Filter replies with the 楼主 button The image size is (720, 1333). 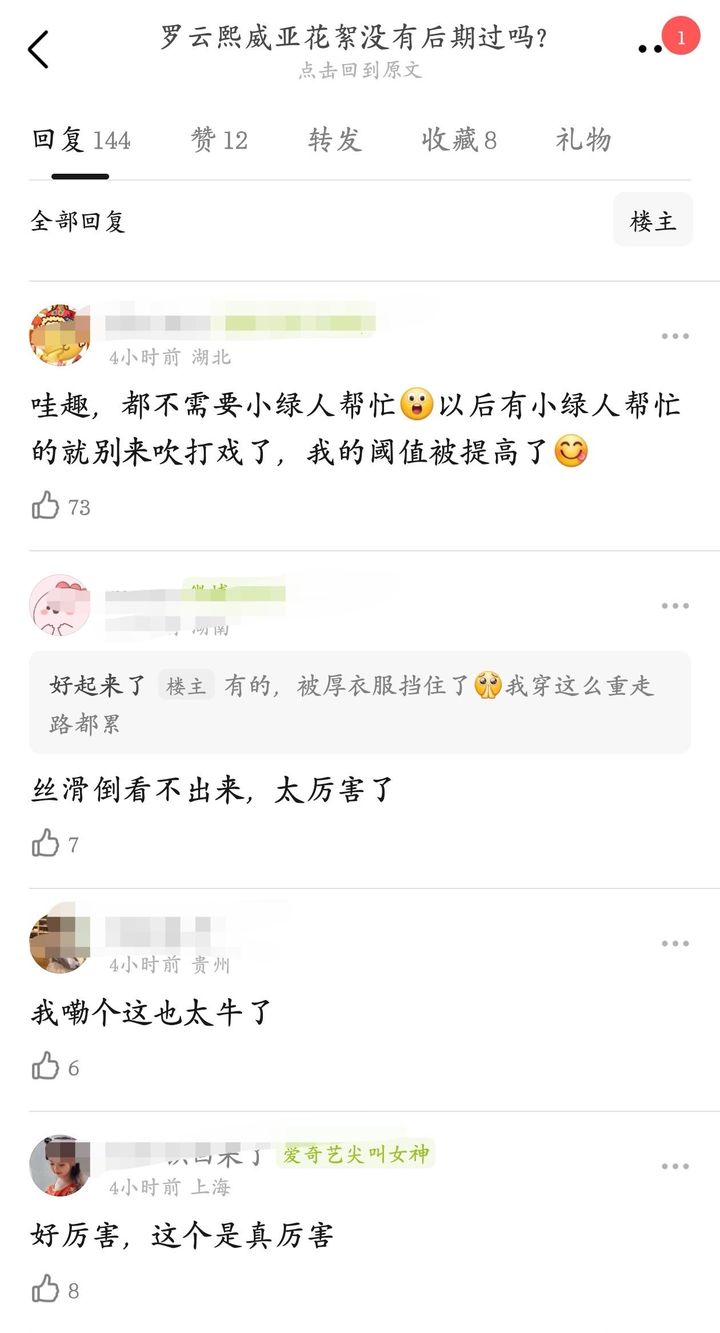(x=653, y=220)
